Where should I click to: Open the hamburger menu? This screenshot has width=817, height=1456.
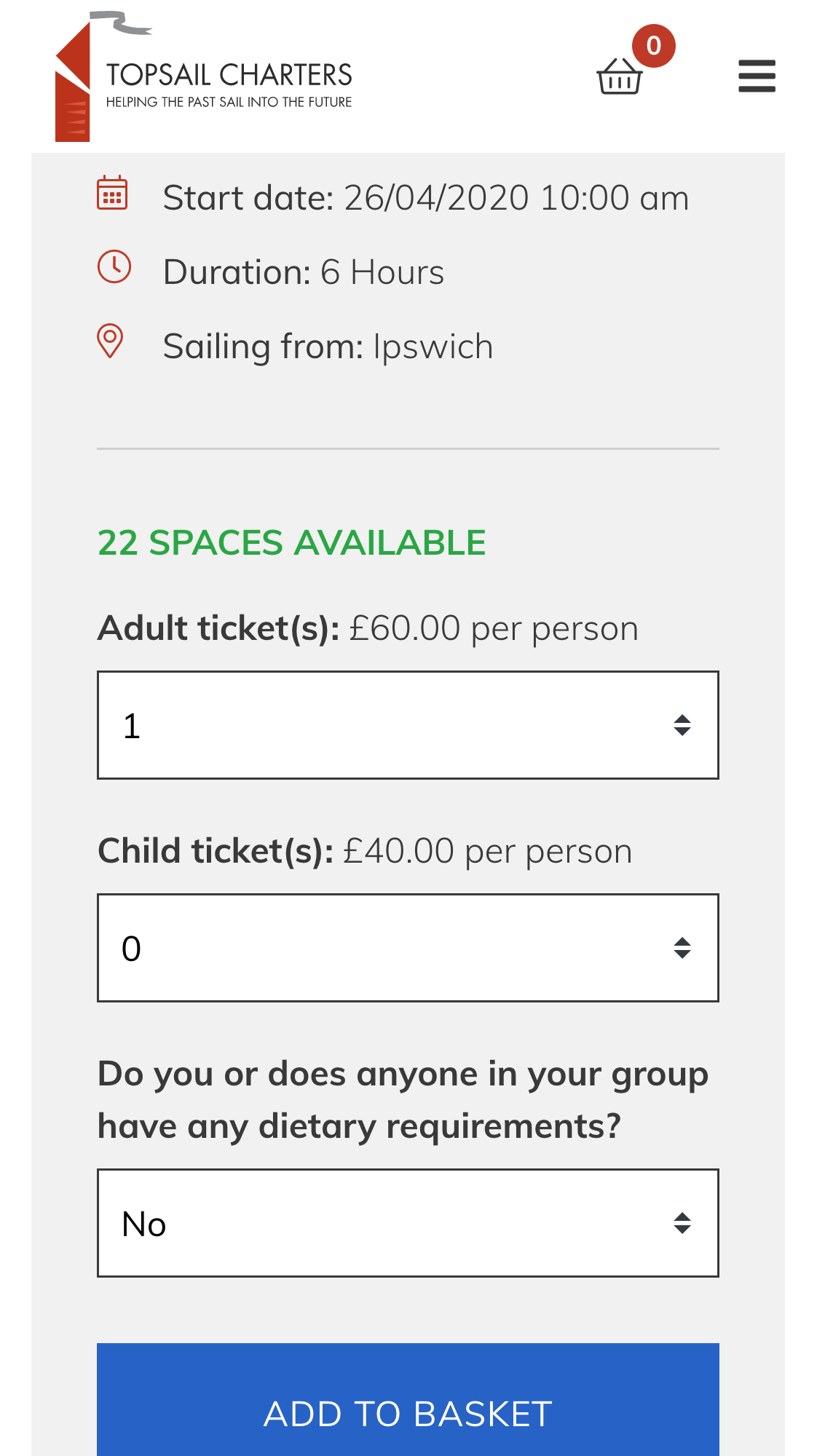[x=757, y=76]
